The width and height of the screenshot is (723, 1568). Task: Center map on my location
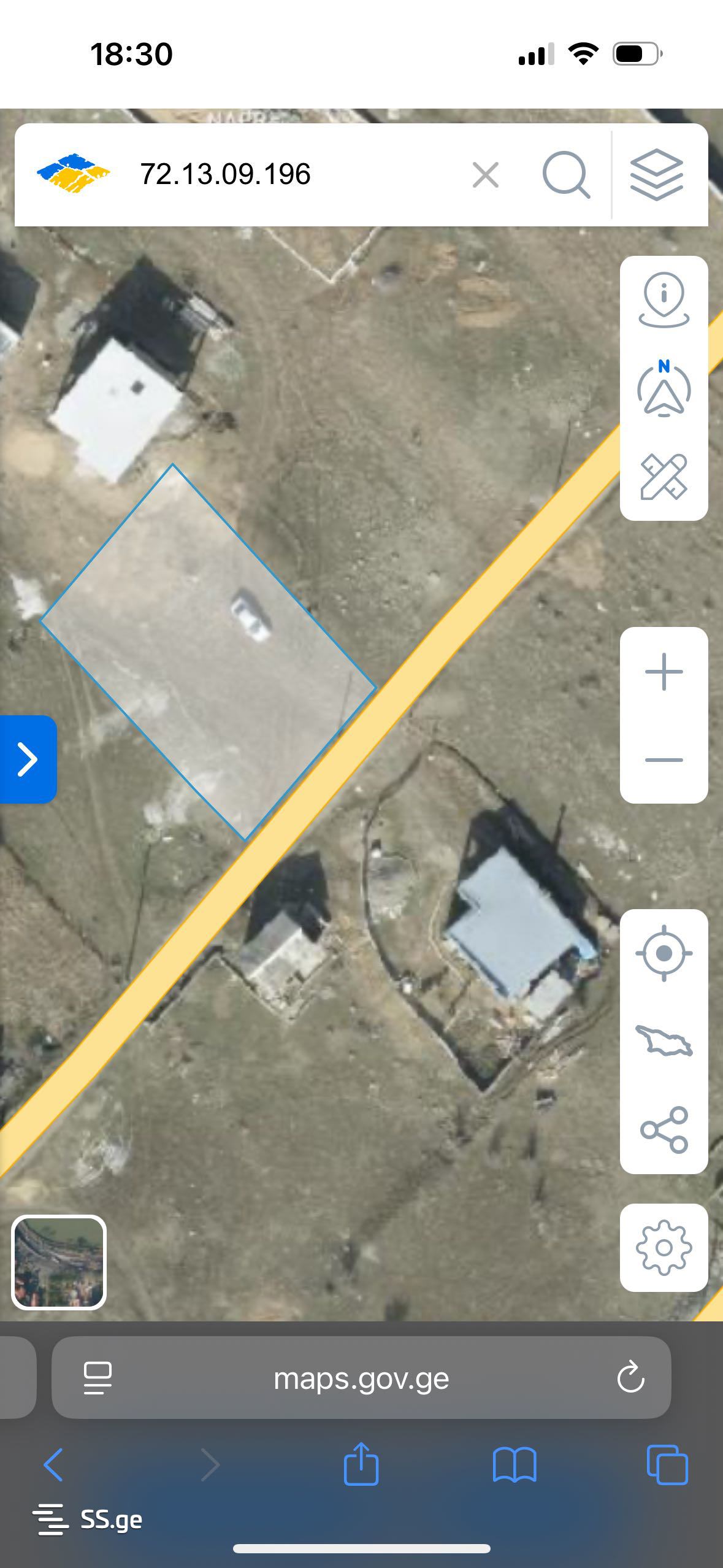(664, 954)
